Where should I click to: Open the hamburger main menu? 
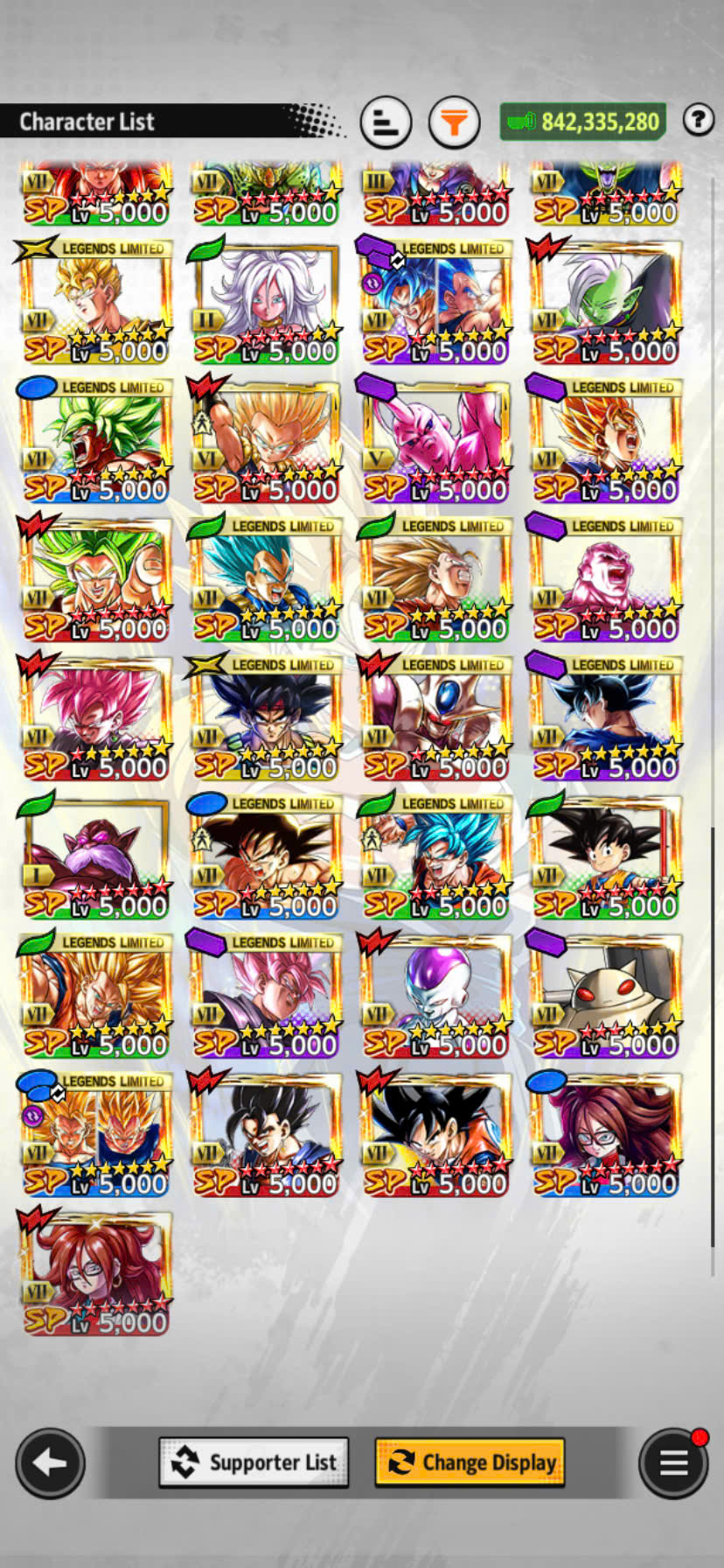672,1462
